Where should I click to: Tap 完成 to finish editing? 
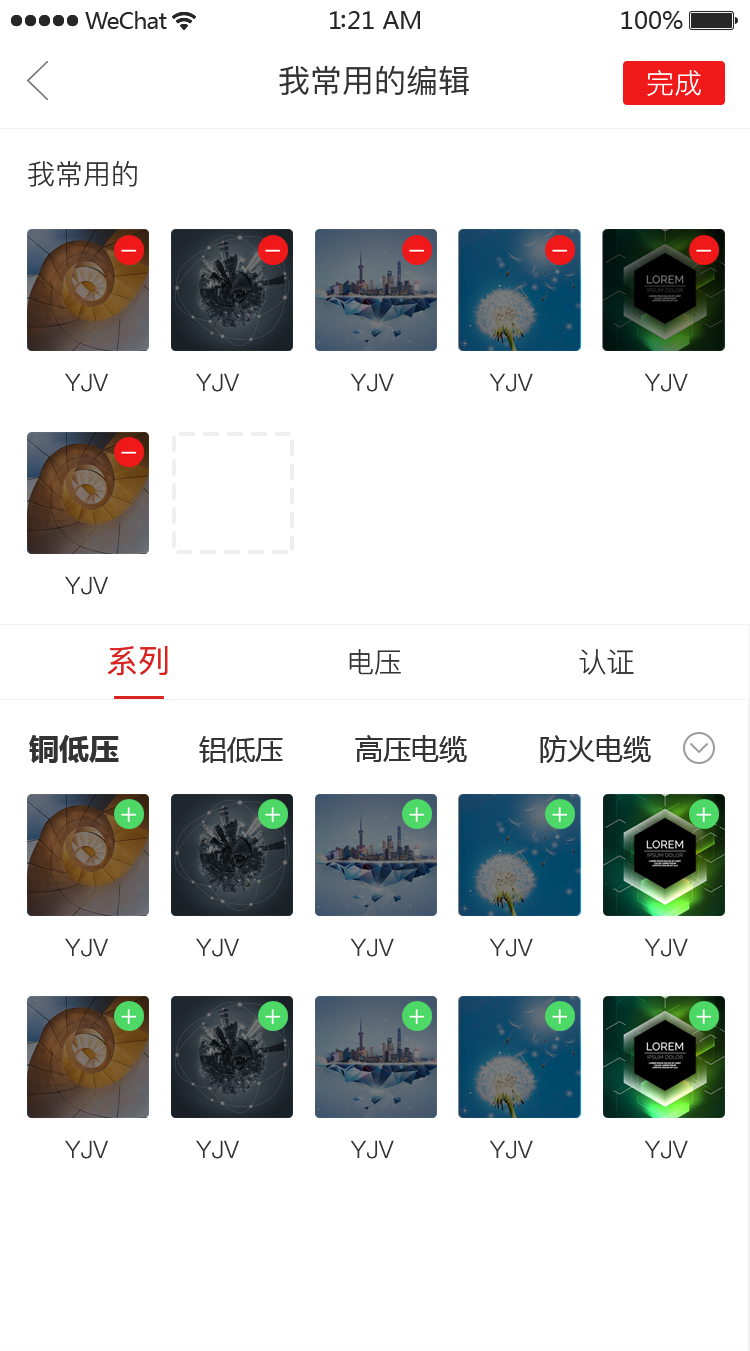[x=673, y=83]
